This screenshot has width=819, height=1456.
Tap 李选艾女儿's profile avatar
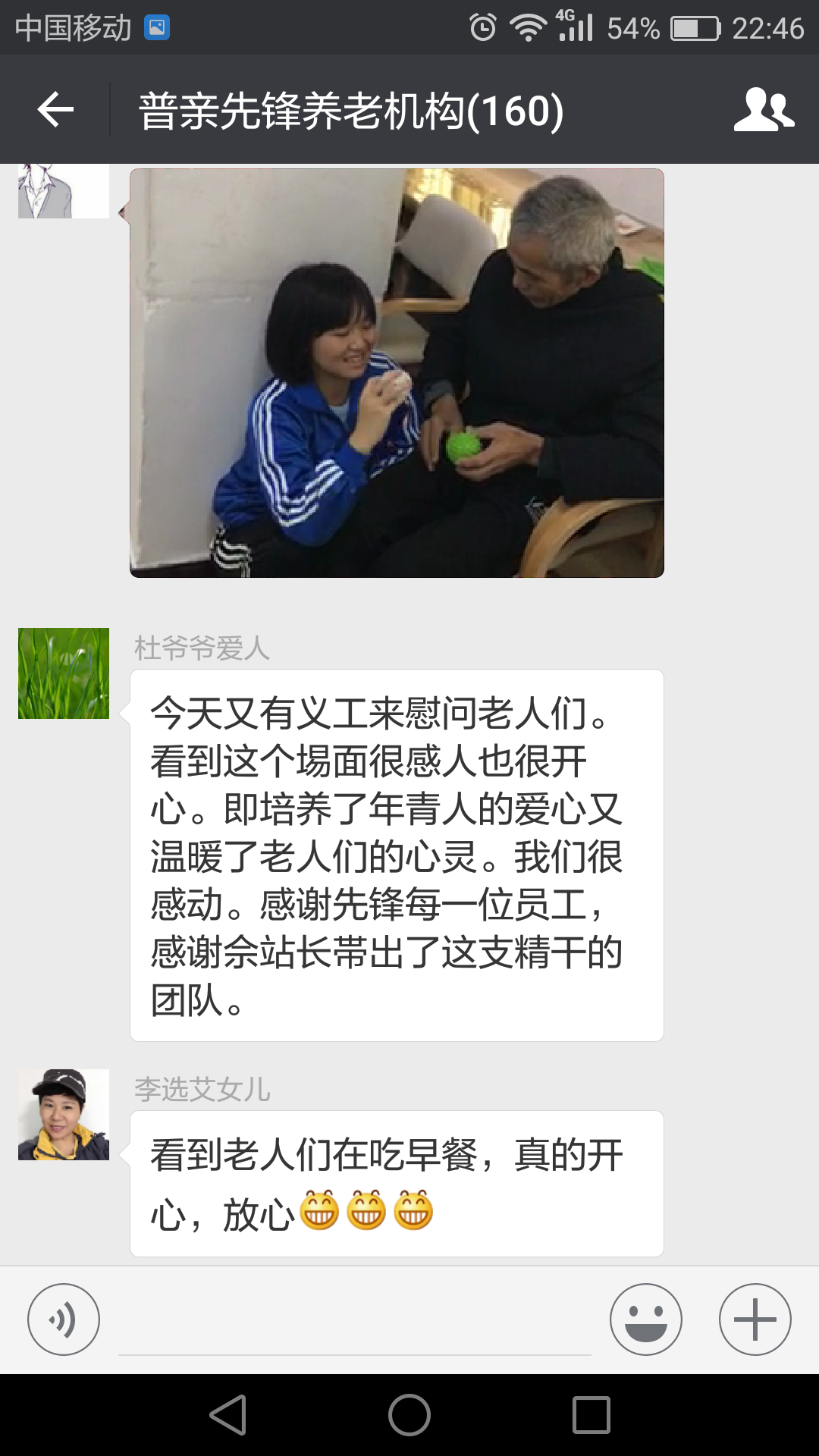tap(64, 1115)
